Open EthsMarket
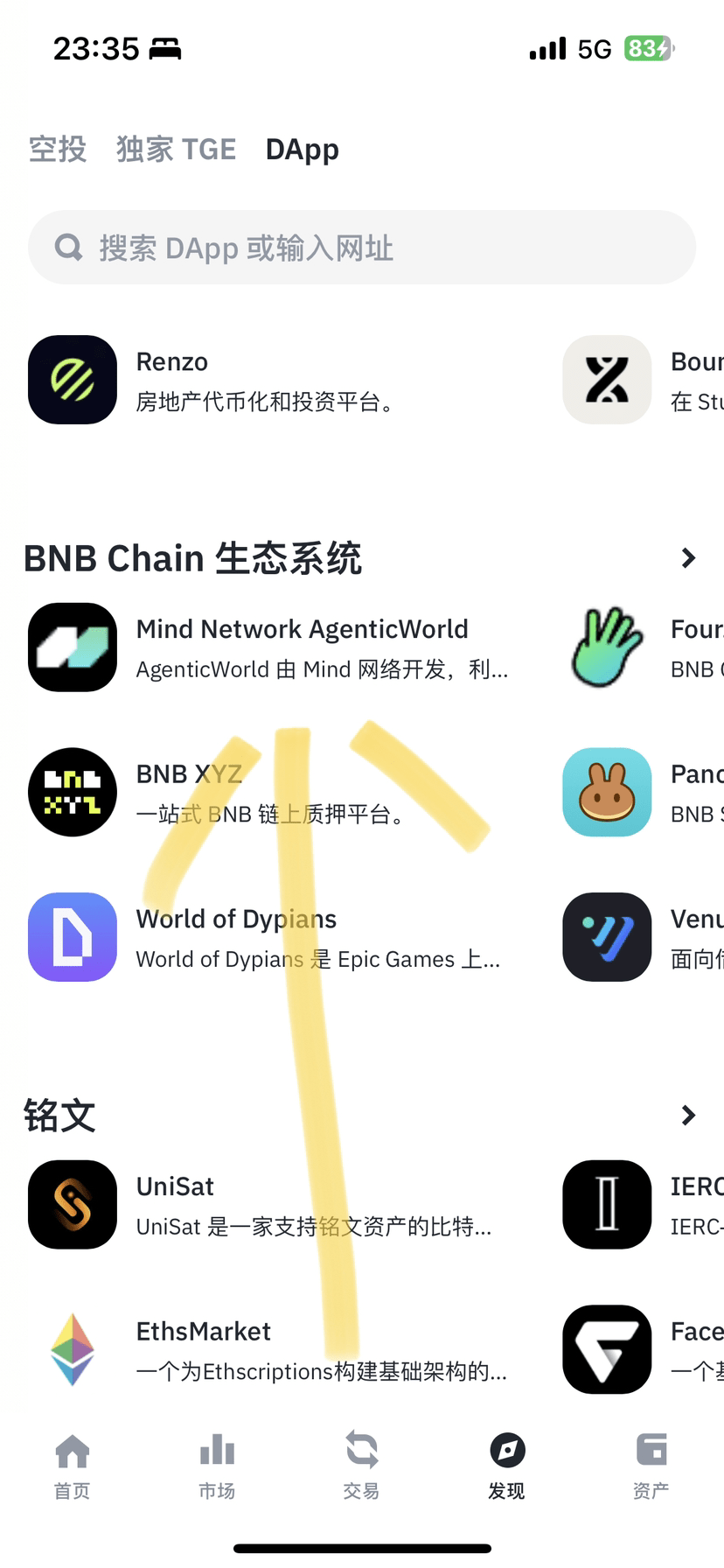724x1568 pixels. [x=262, y=1350]
